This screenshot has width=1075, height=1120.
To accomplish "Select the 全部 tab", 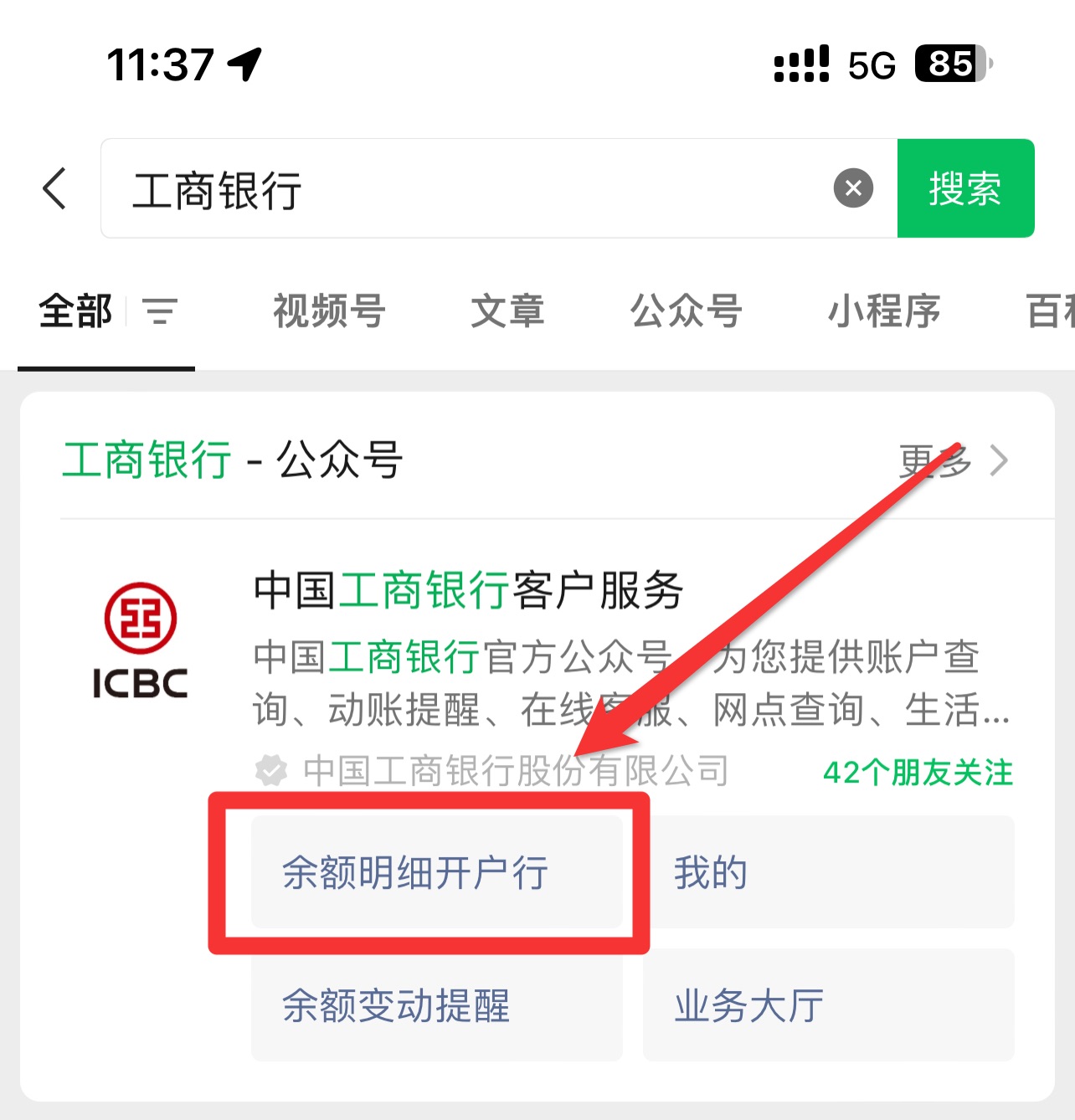I will click(x=75, y=311).
